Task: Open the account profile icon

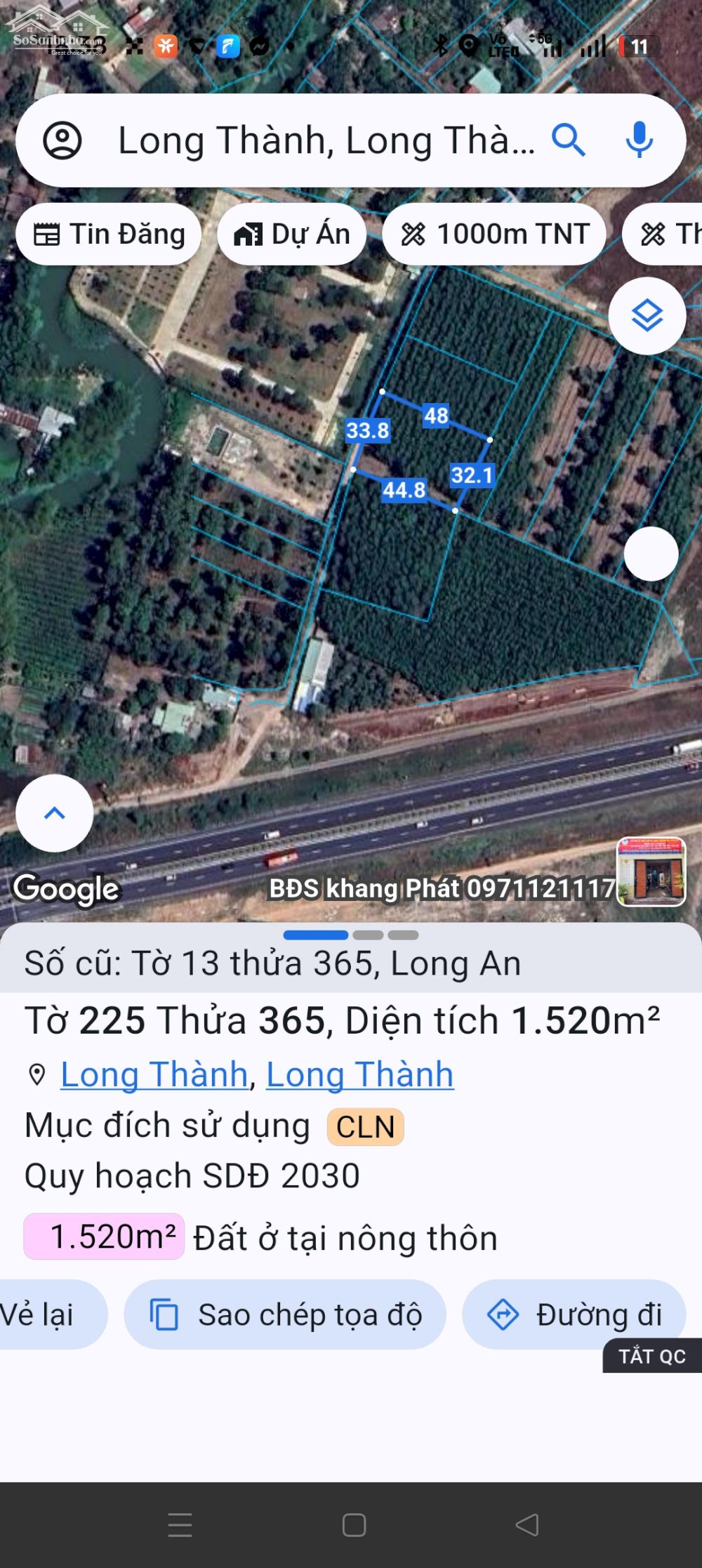Action: pyautogui.click(x=62, y=140)
